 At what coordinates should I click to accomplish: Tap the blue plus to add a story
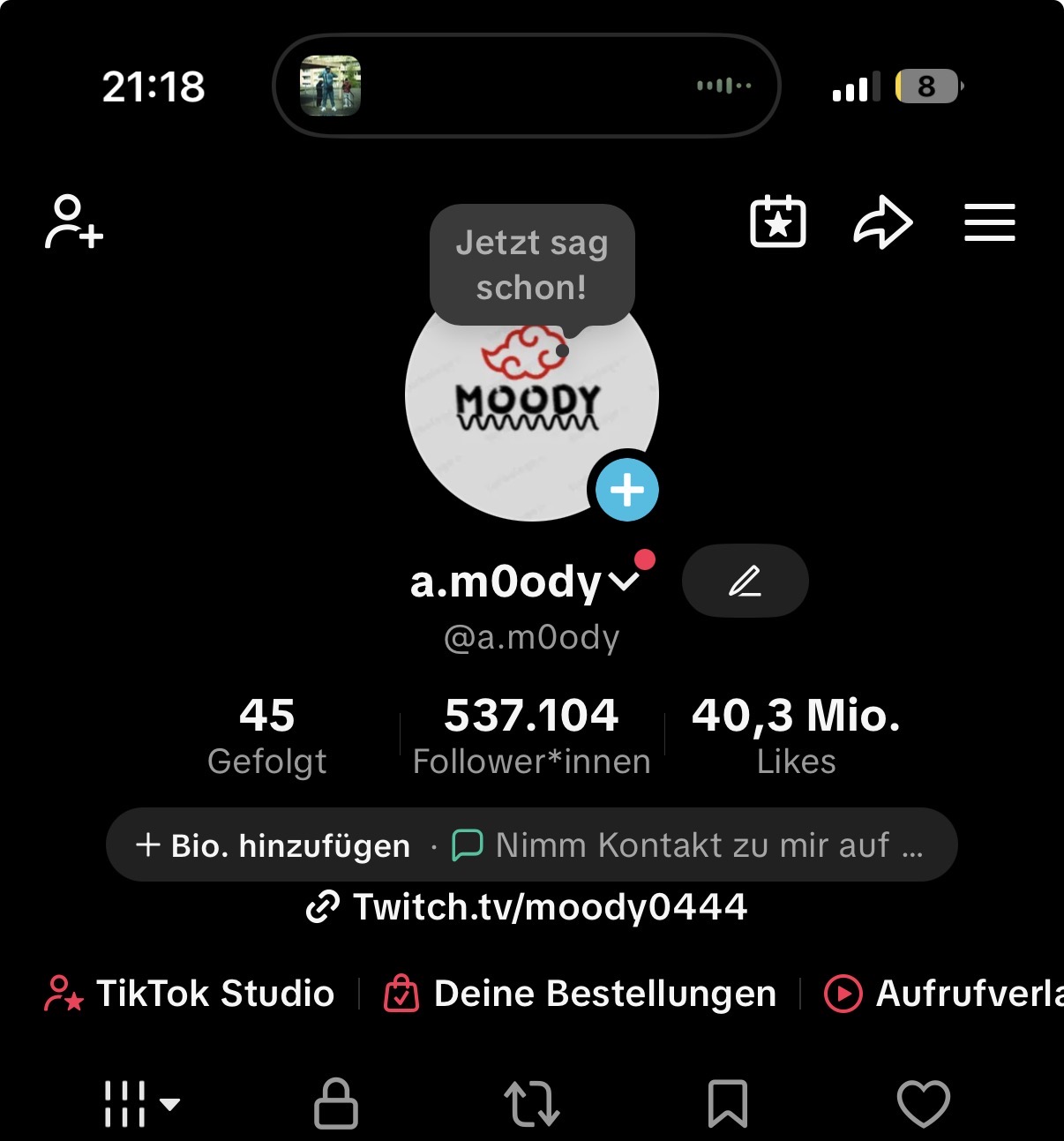[x=626, y=488]
